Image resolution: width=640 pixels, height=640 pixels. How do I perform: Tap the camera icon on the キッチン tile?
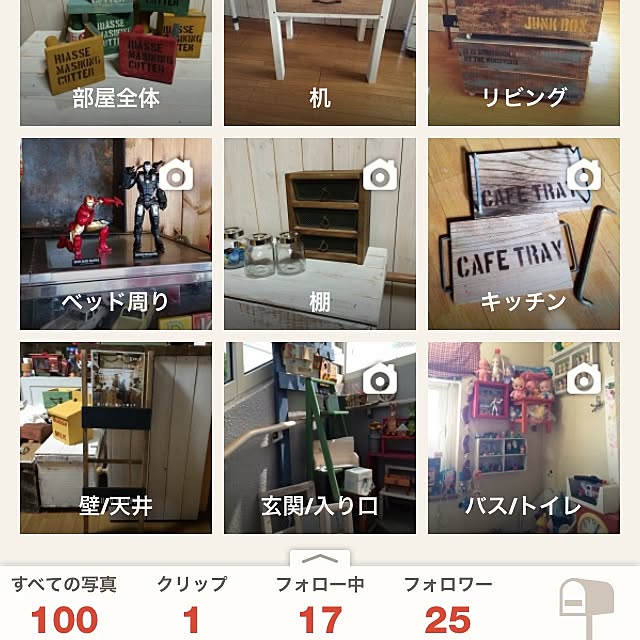pyautogui.click(x=584, y=176)
